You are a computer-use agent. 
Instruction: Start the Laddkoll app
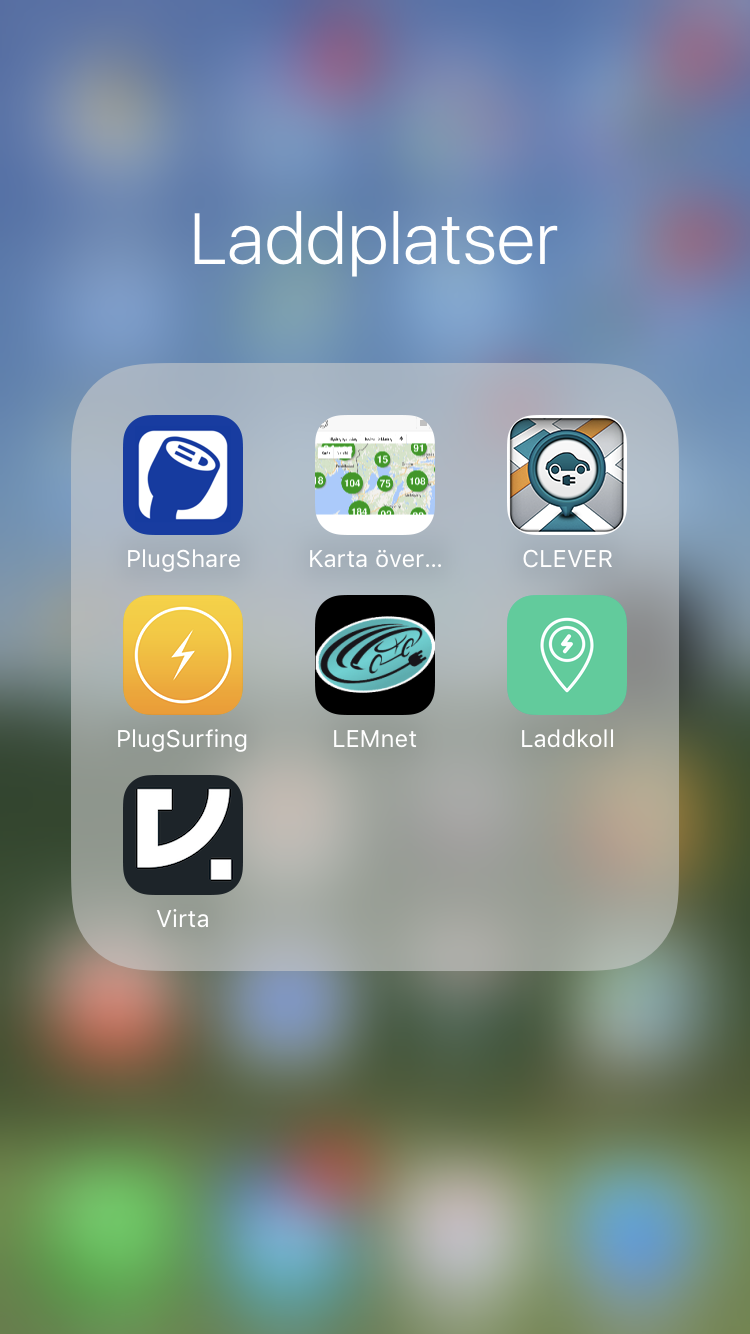point(567,655)
